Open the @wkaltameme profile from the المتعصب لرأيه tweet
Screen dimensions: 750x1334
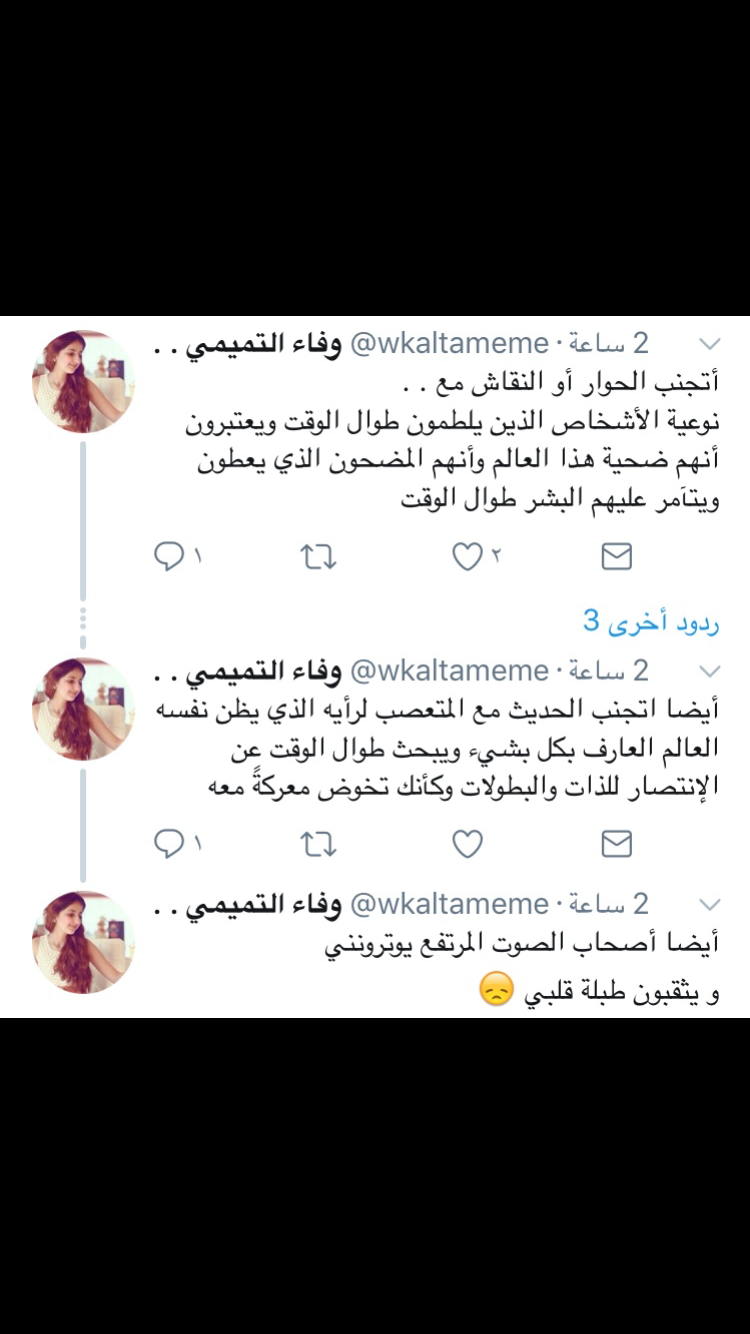(448, 670)
